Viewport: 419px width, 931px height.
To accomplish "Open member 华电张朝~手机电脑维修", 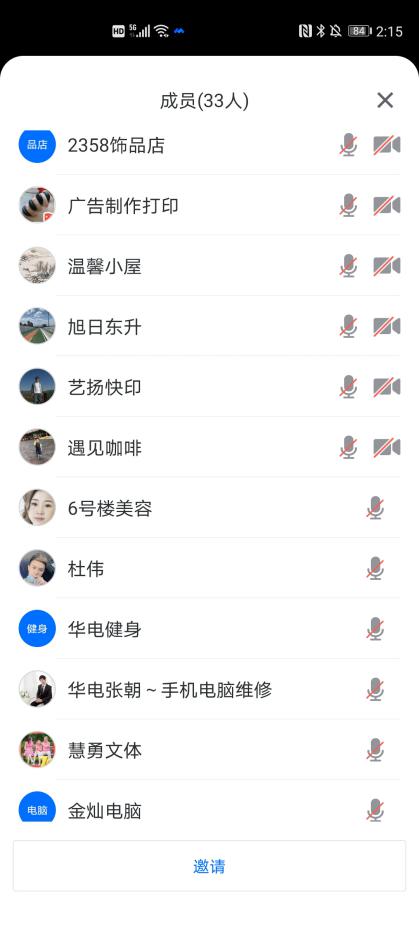I will coord(210,689).
